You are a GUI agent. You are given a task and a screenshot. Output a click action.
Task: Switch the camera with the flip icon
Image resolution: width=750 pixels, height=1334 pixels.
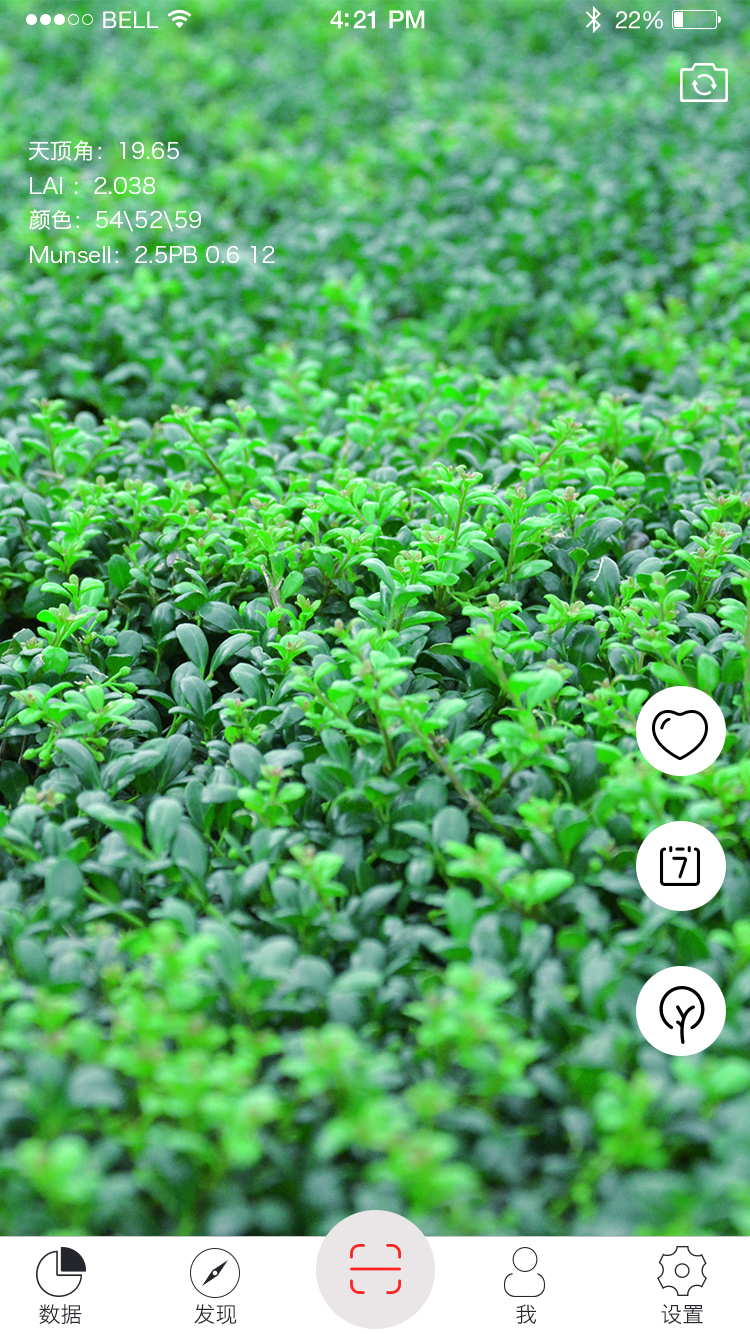click(704, 83)
